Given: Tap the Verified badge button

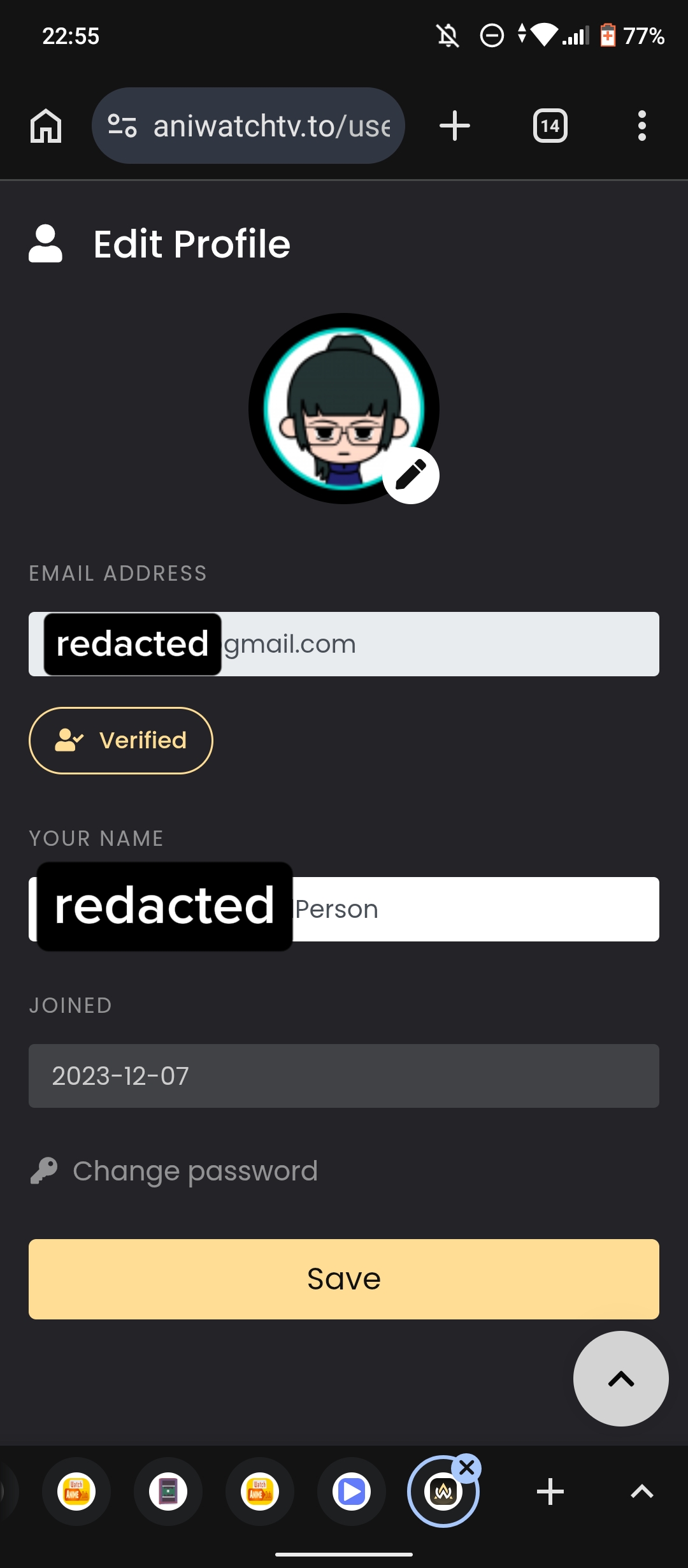Looking at the screenshot, I should (121, 741).
